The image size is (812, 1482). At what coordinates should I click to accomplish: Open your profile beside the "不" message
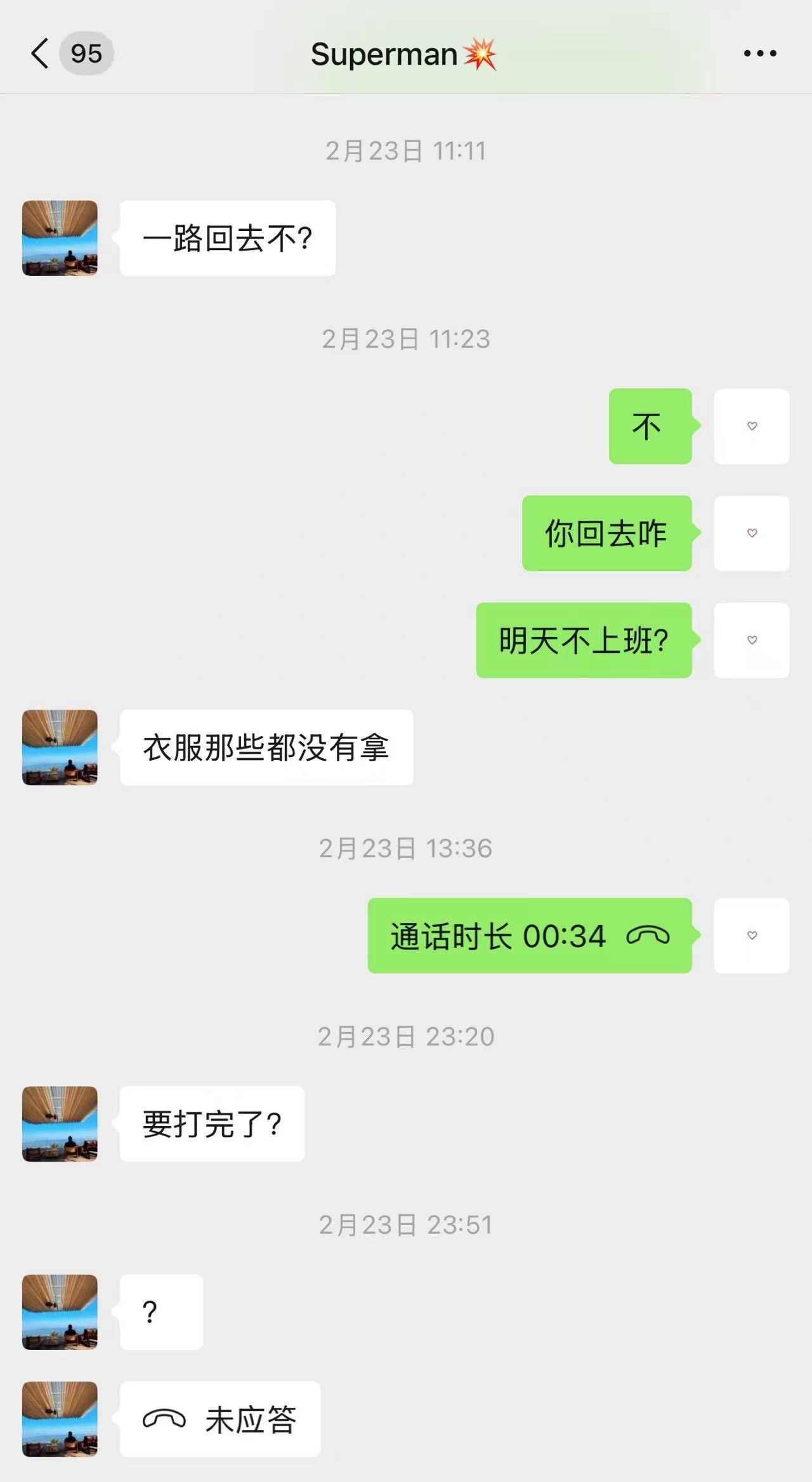(752, 426)
